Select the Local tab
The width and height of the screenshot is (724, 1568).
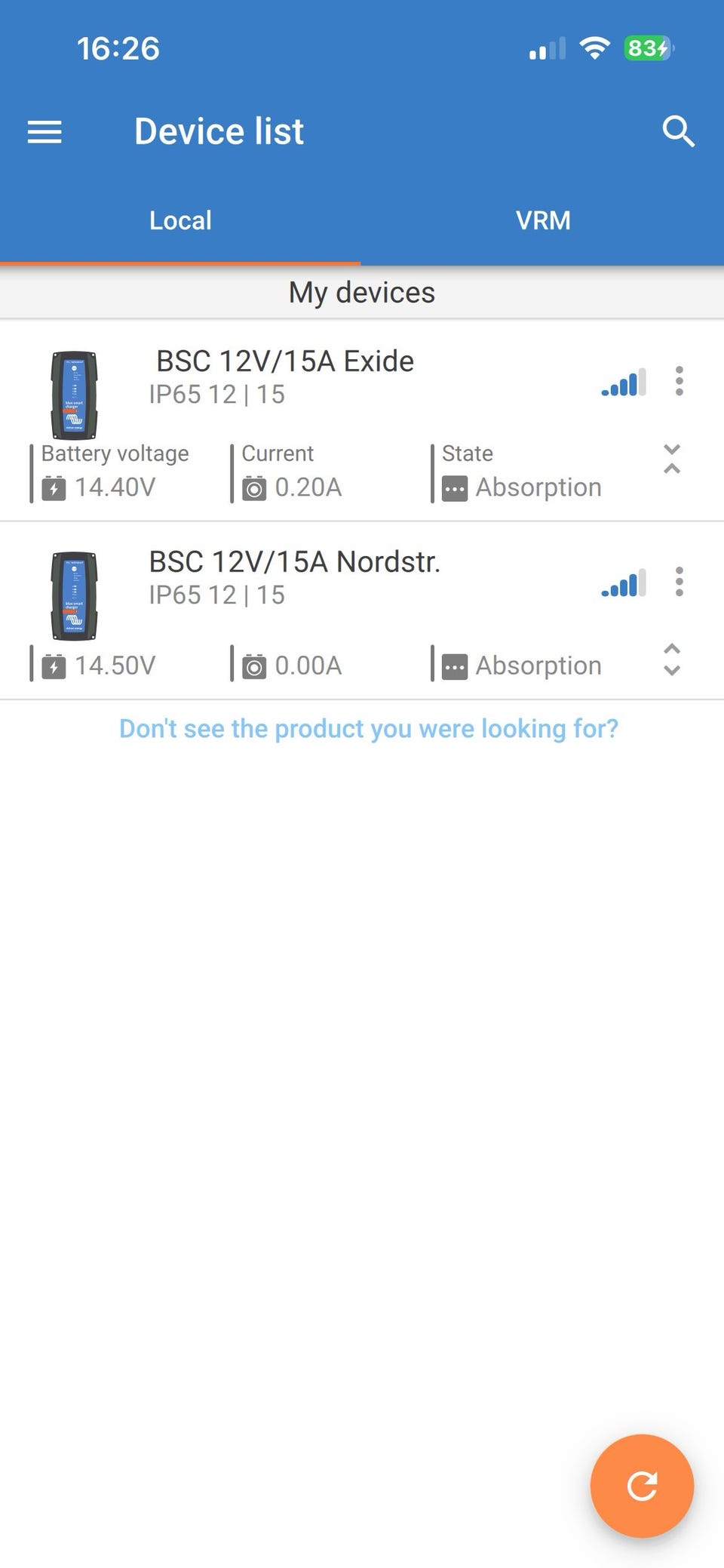[x=180, y=220]
